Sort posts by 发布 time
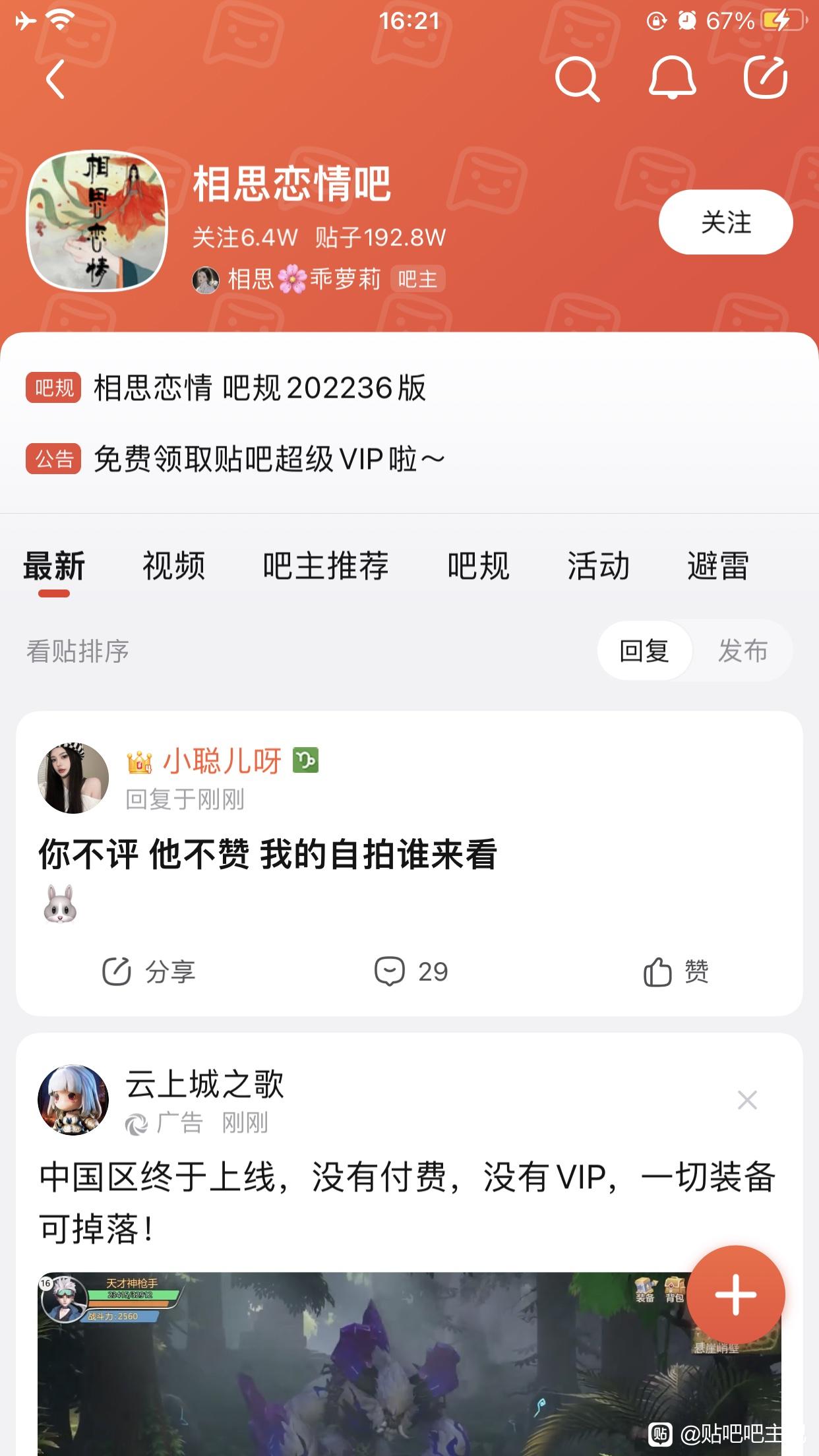Viewport: 819px width, 1456px height. [x=743, y=651]
